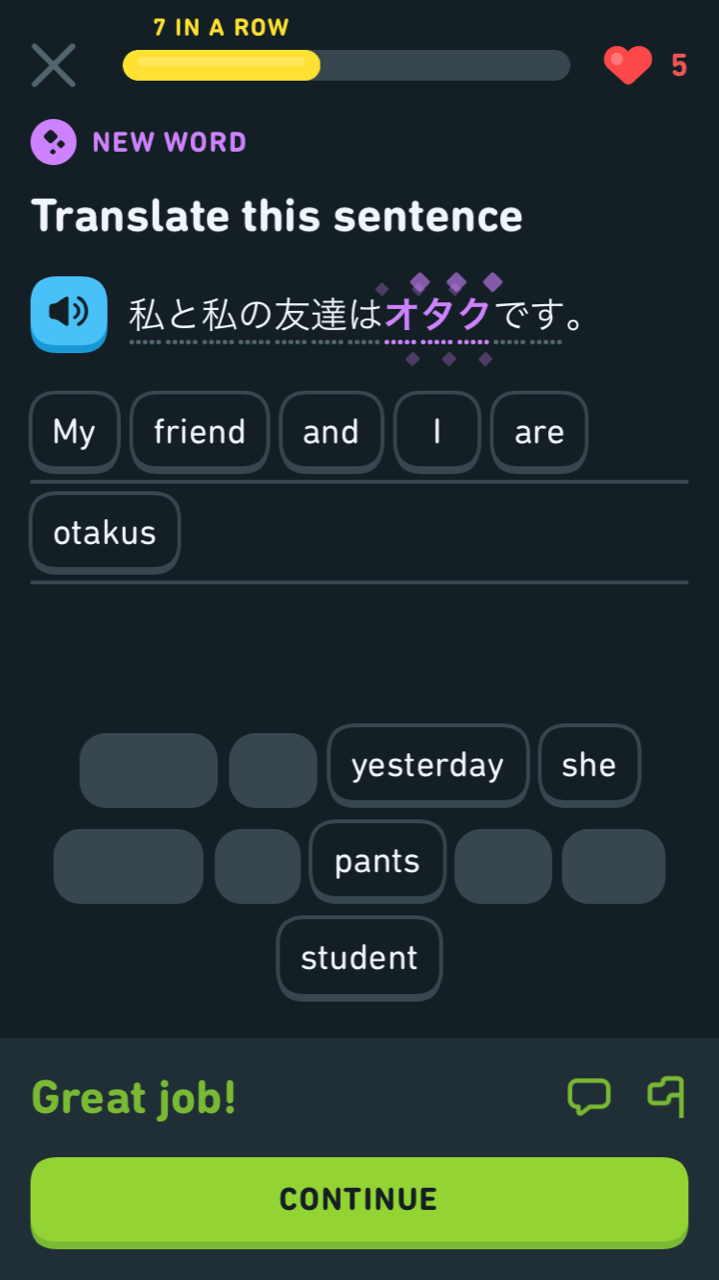The width and height of the screenshot is (719, 1280).
Task: Remove the word 'I' from the answer
Action: point(437,432)
